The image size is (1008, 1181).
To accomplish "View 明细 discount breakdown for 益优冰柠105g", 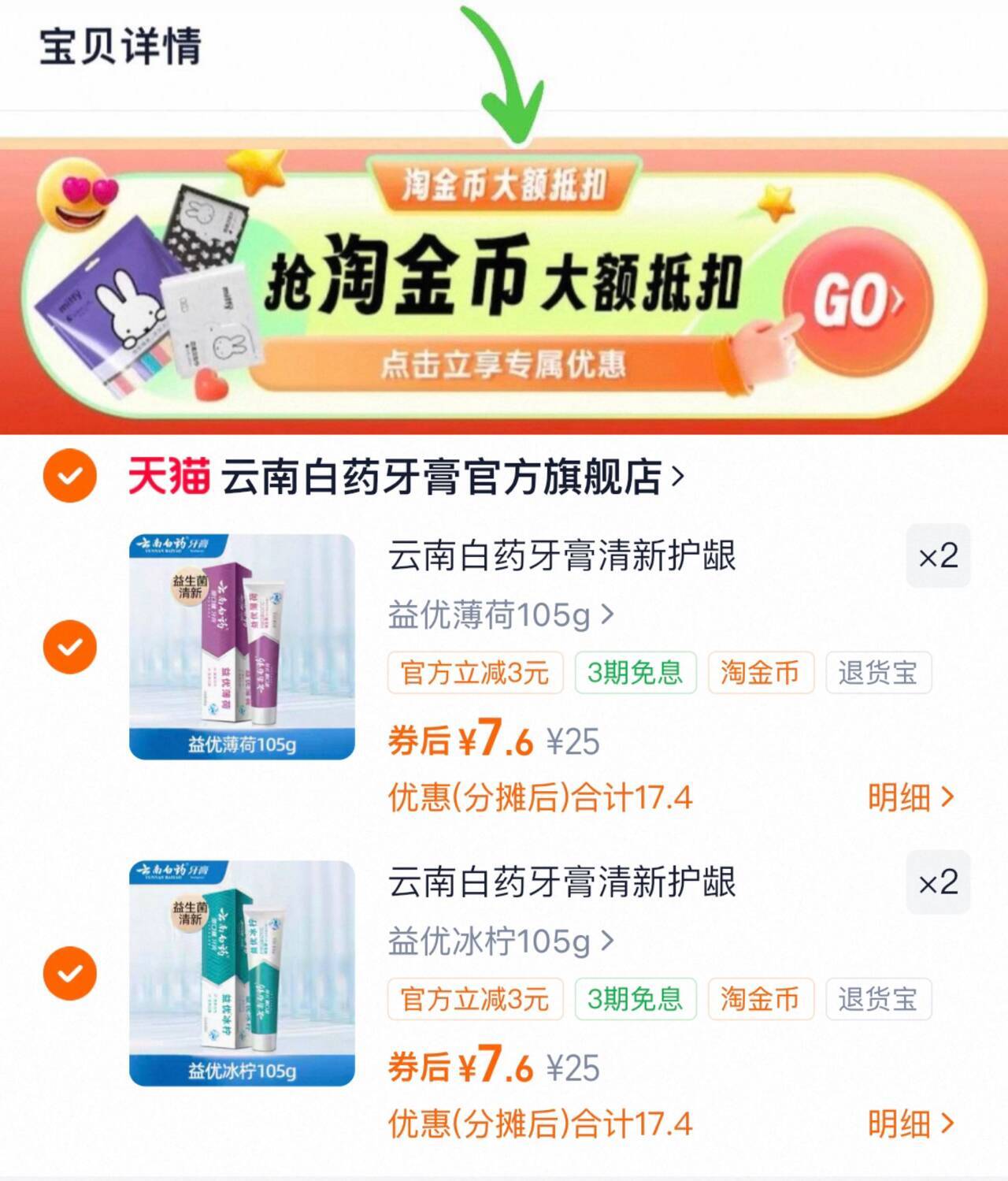I will [910, 1123].
